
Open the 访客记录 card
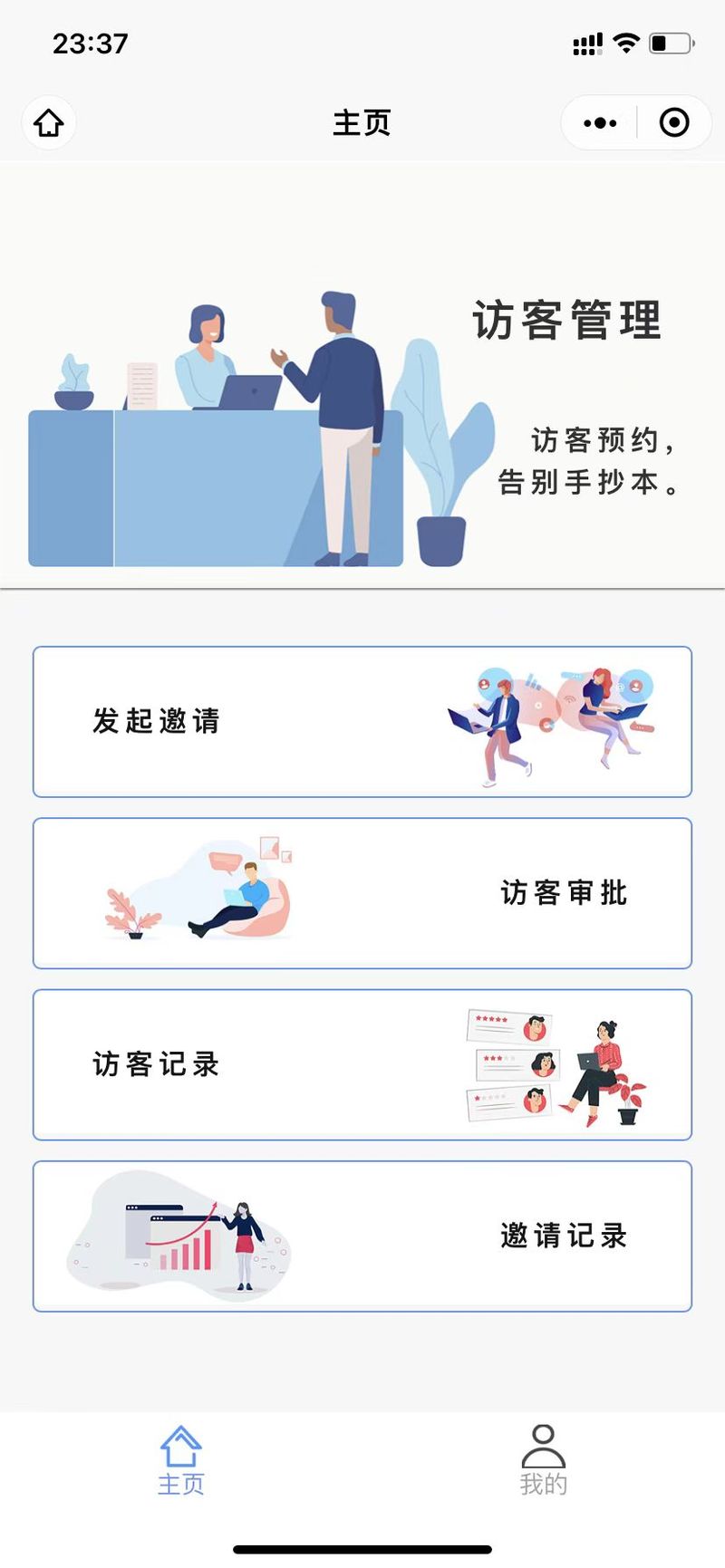pyautogui.click(x=362, y=1064)
